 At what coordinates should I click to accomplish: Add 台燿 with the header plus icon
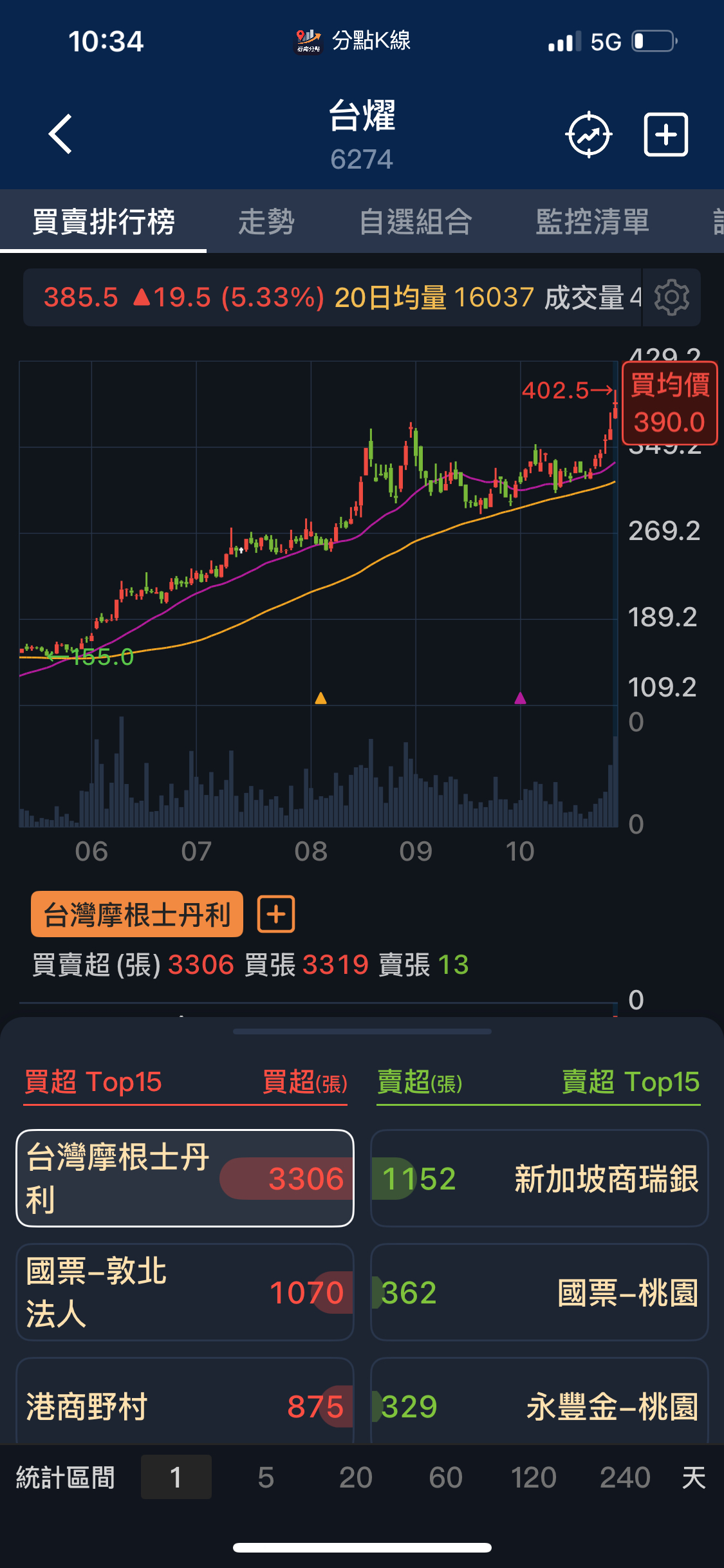tap(666, 135)
